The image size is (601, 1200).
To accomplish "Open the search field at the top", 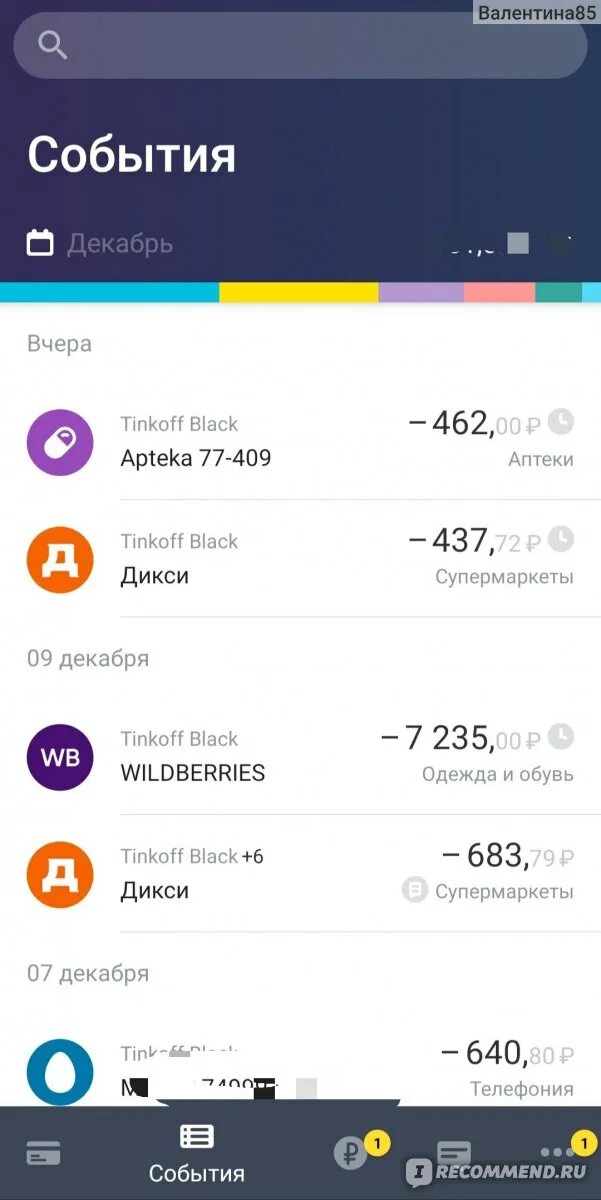I will (300, 45).
